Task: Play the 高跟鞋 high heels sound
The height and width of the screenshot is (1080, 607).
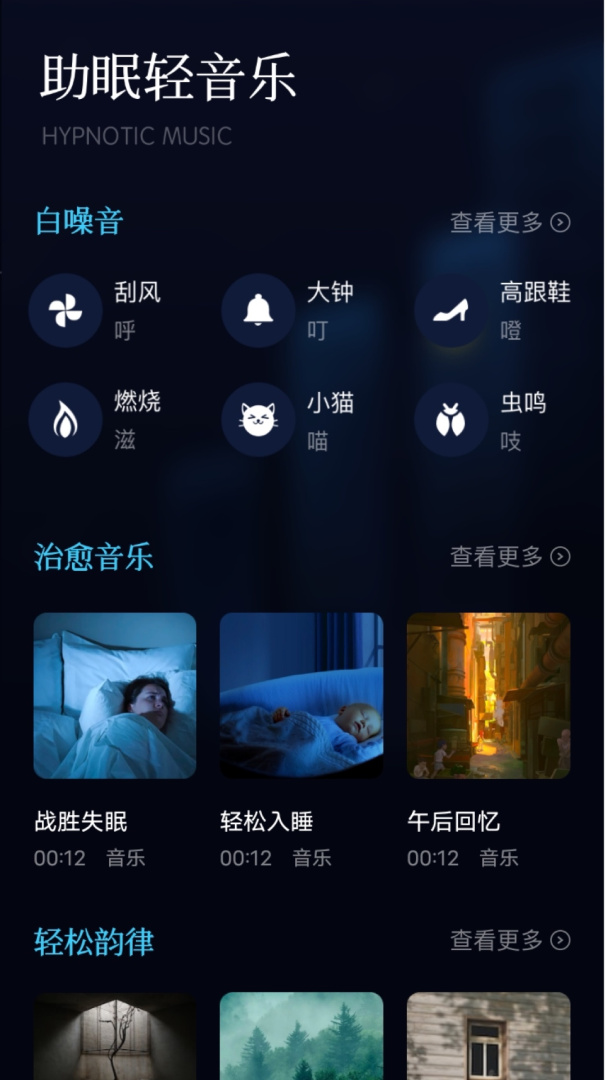Action: [x=451, y=311]
